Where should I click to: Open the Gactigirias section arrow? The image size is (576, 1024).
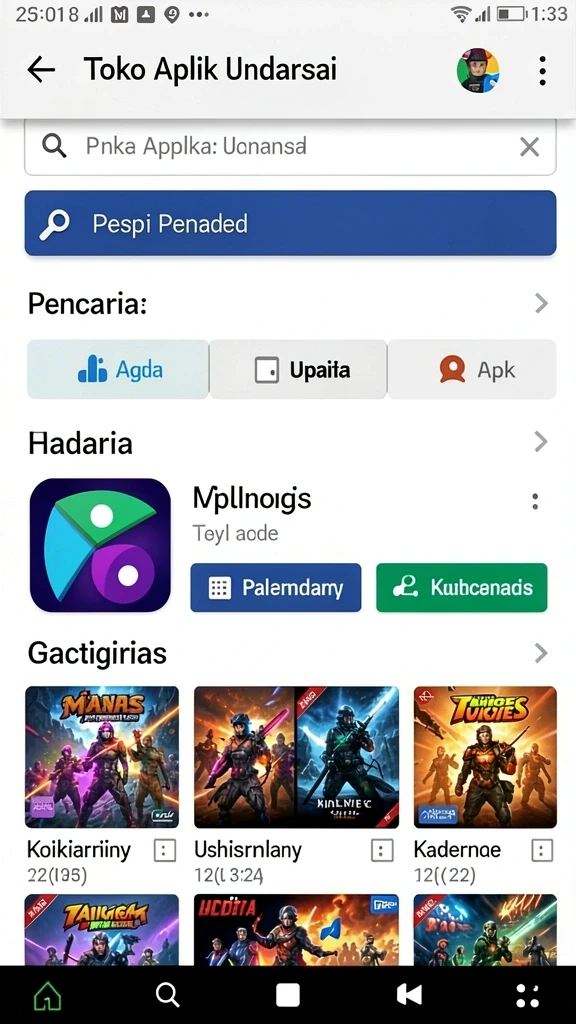541,653
